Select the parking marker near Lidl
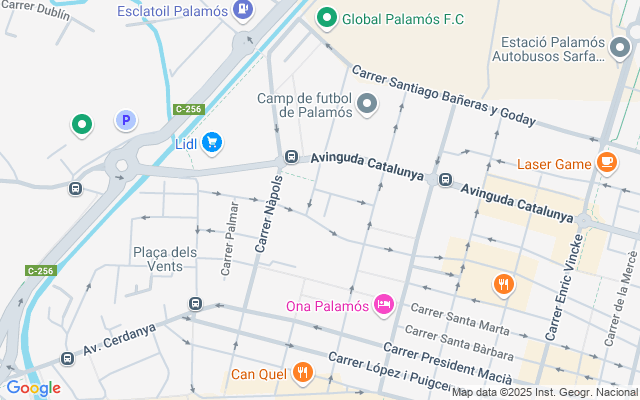Image resolution: width=640 pixels, height=400 pixels. [125, 121]
